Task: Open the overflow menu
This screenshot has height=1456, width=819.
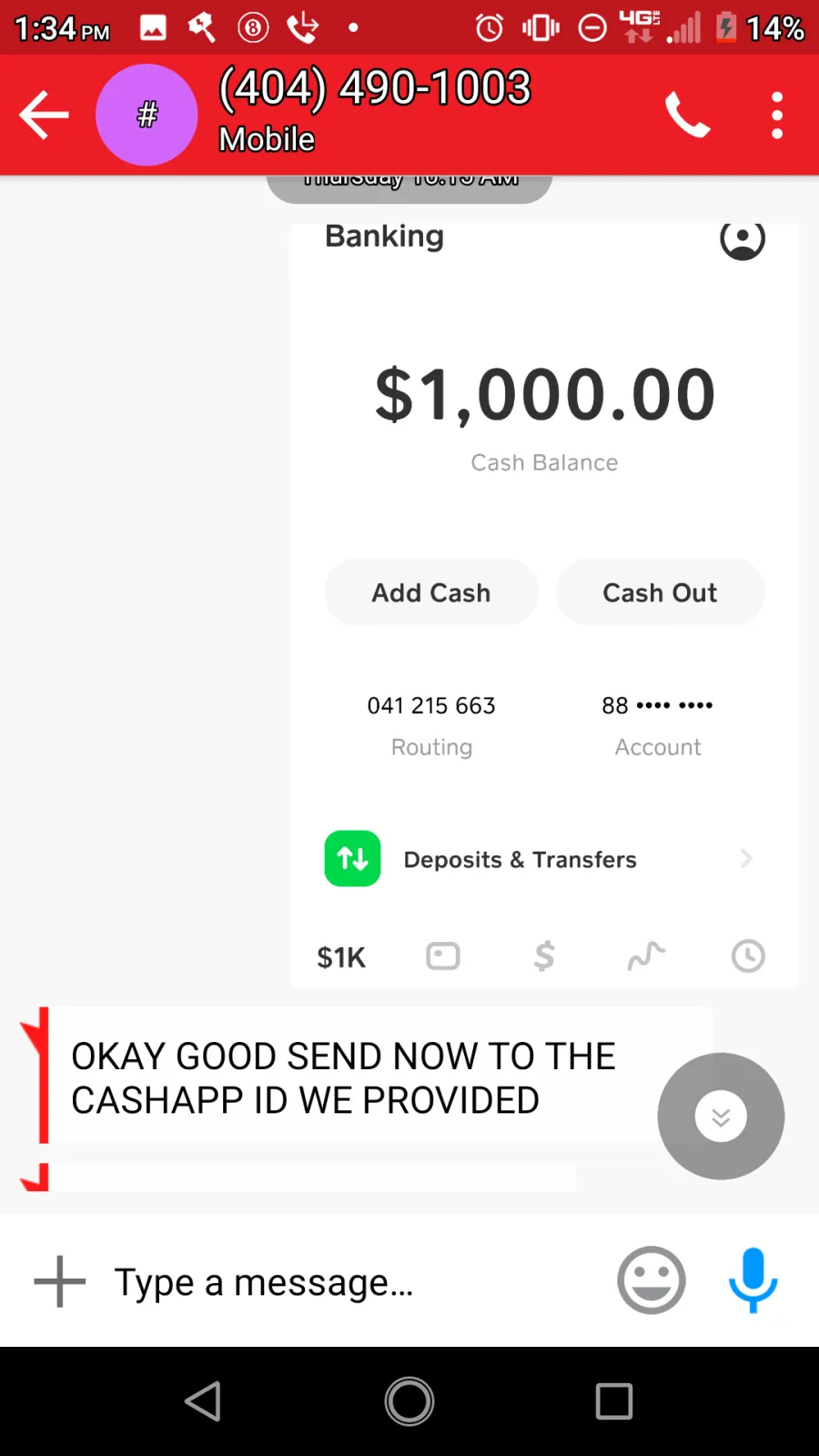Action: point(776,116)
